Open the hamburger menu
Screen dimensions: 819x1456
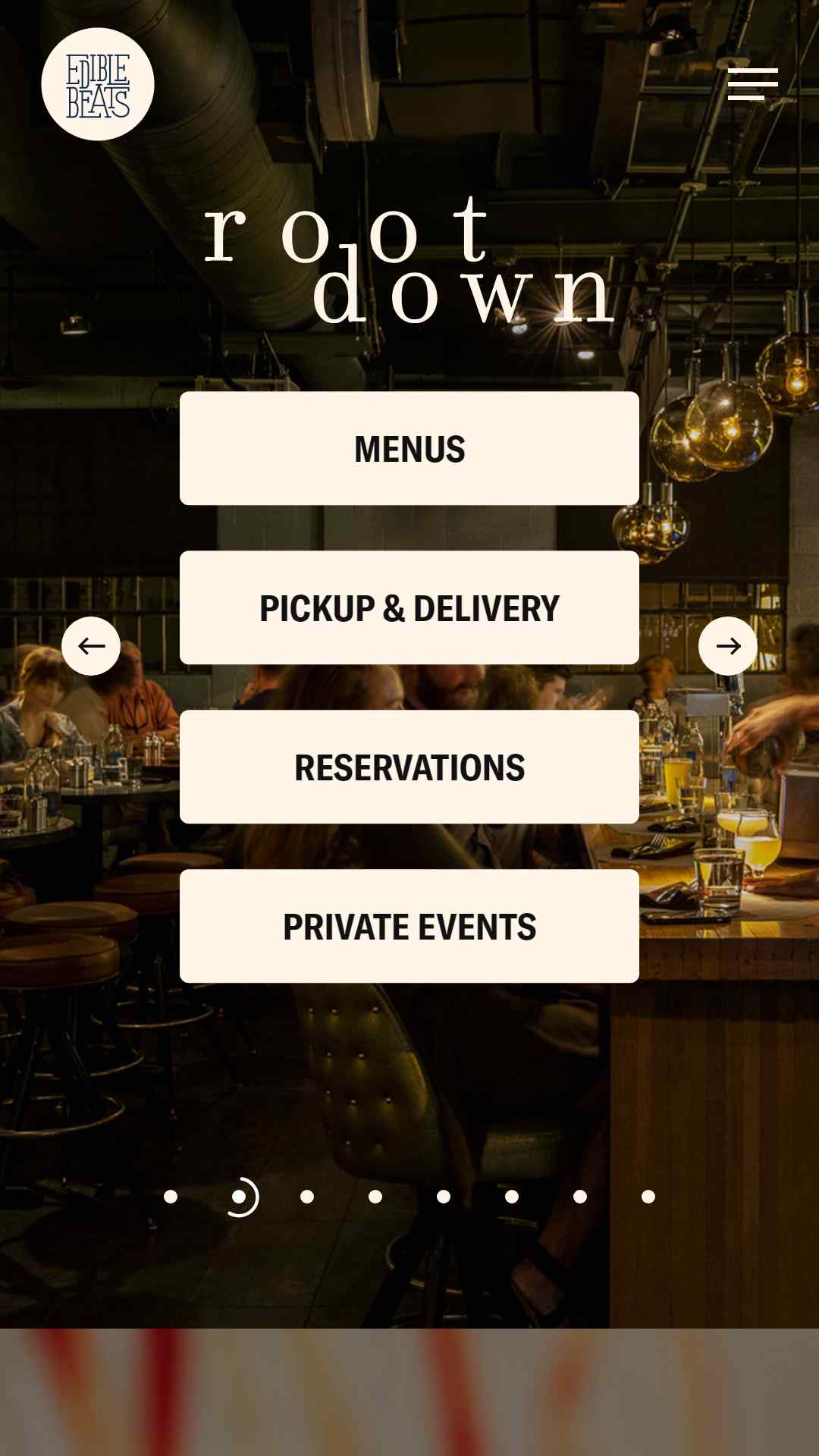pos(752,84)
